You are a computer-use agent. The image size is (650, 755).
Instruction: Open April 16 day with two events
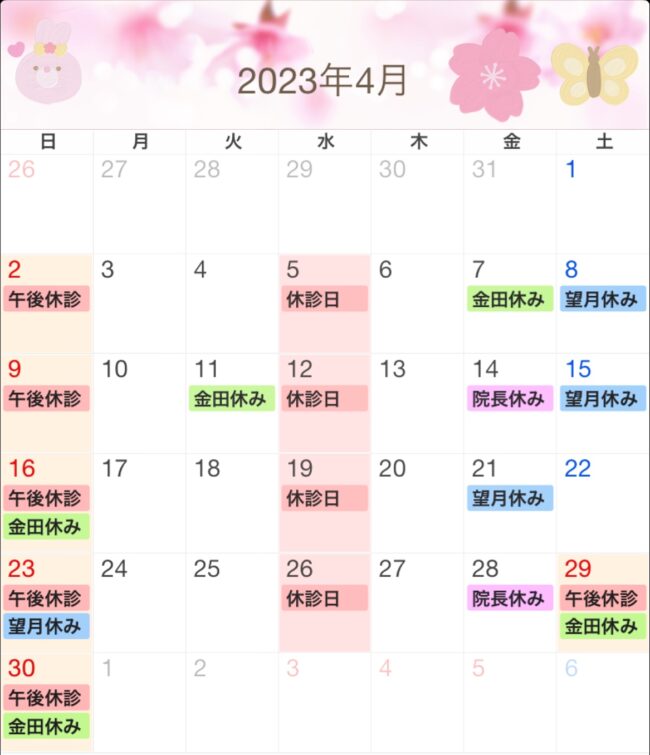46,502
